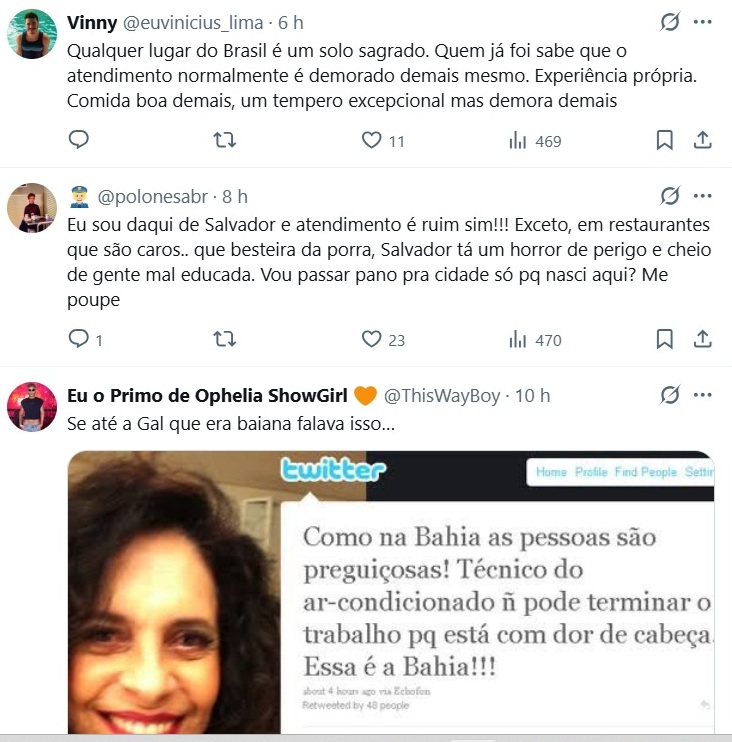This screenshot has width=732, height=742.
Task: Open Vinny's profile picture
Action: click(x=32, y=34)
